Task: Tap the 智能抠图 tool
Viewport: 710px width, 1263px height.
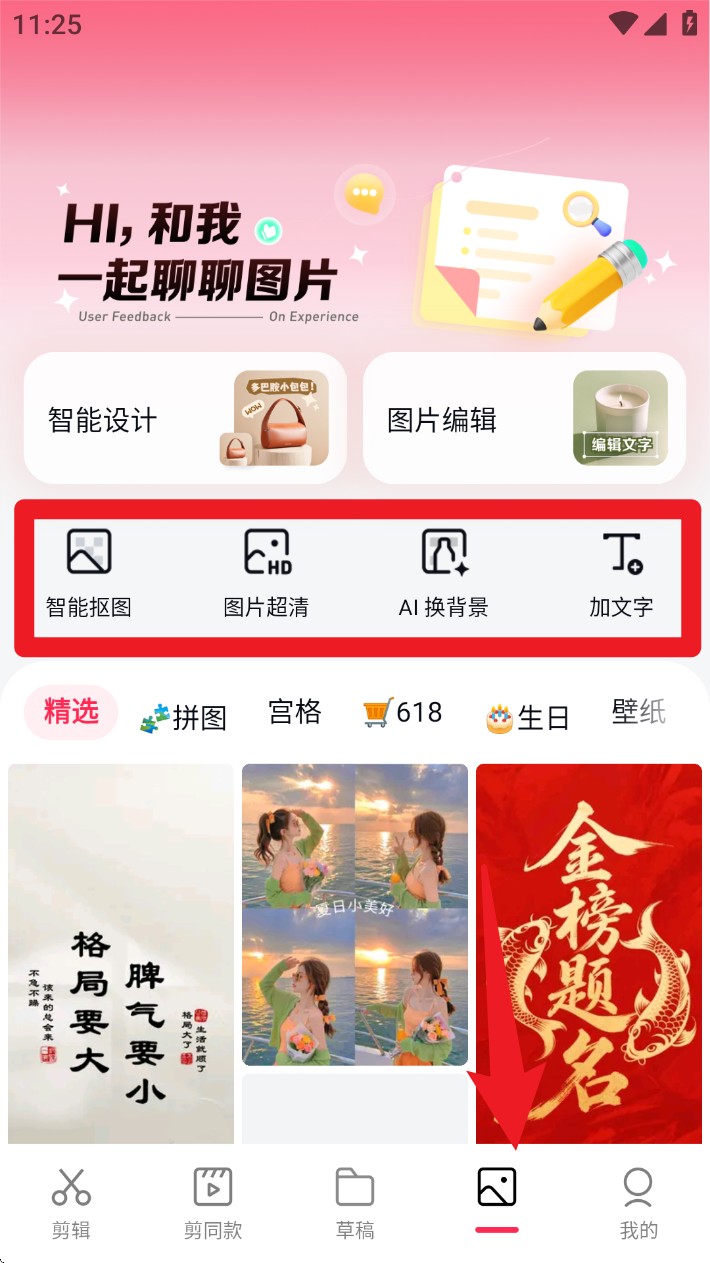Action: tap(89, 574)
